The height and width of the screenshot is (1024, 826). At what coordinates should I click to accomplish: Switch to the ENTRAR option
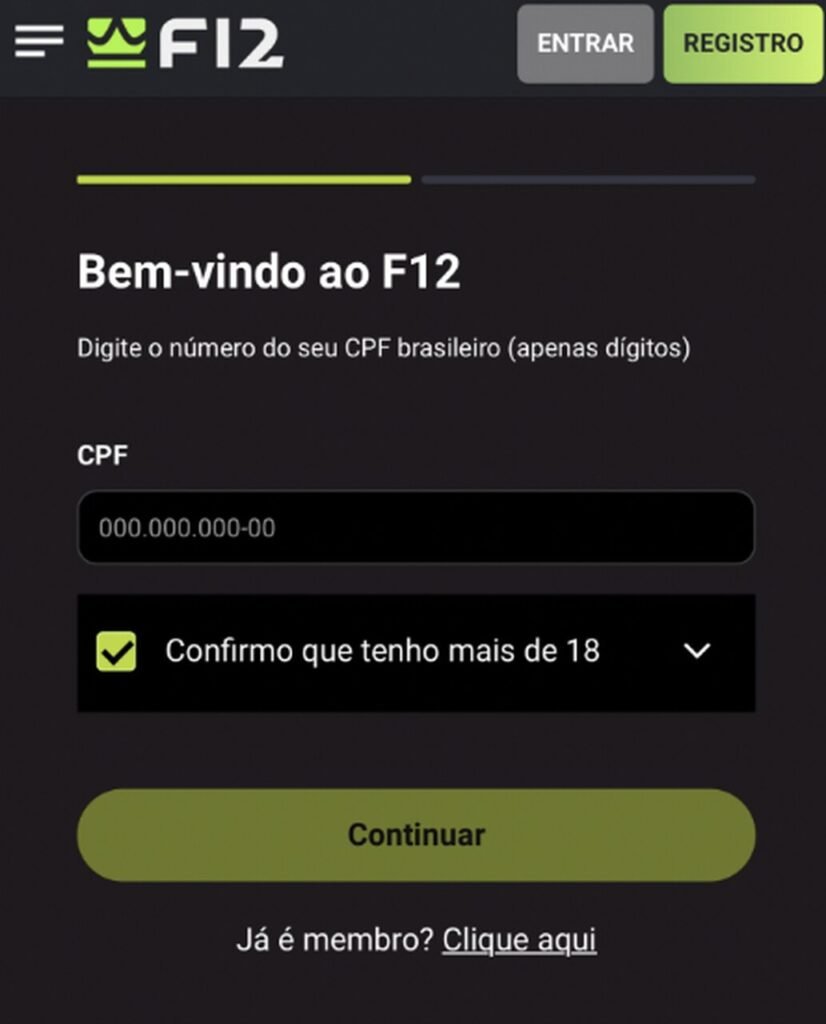click(585, 43)
